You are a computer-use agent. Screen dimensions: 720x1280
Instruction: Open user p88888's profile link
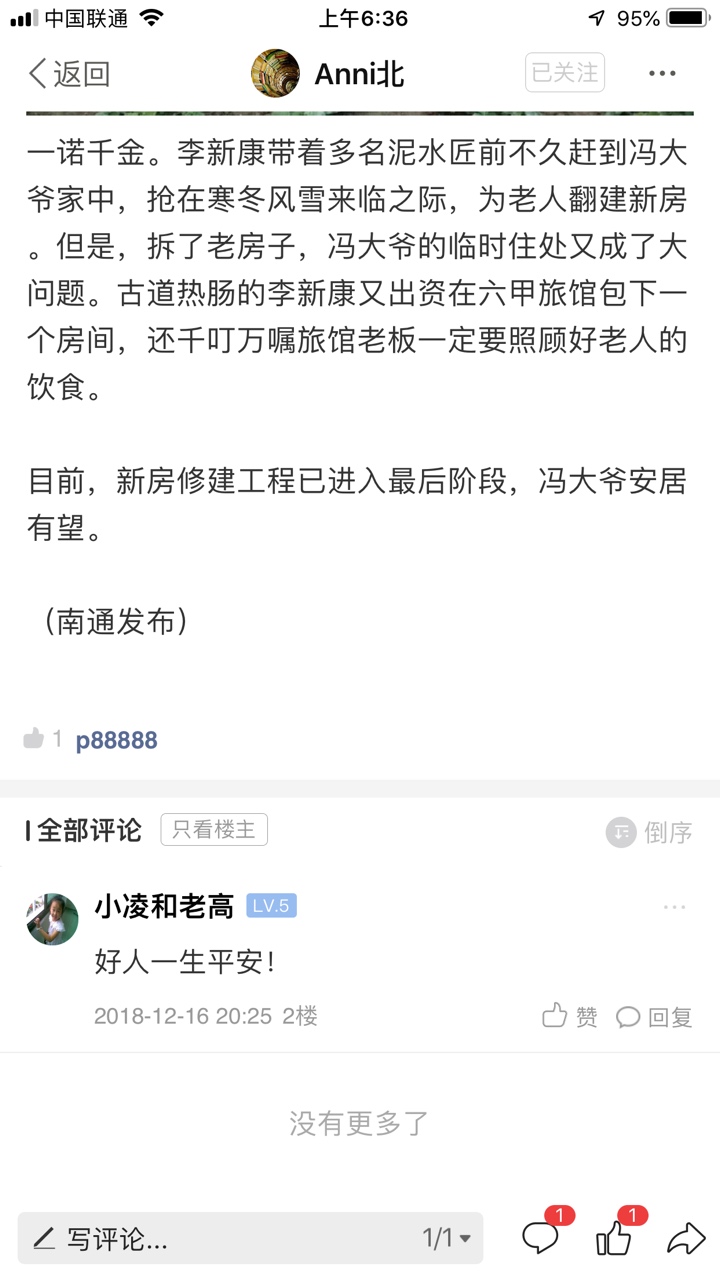[x=116, y=740]
